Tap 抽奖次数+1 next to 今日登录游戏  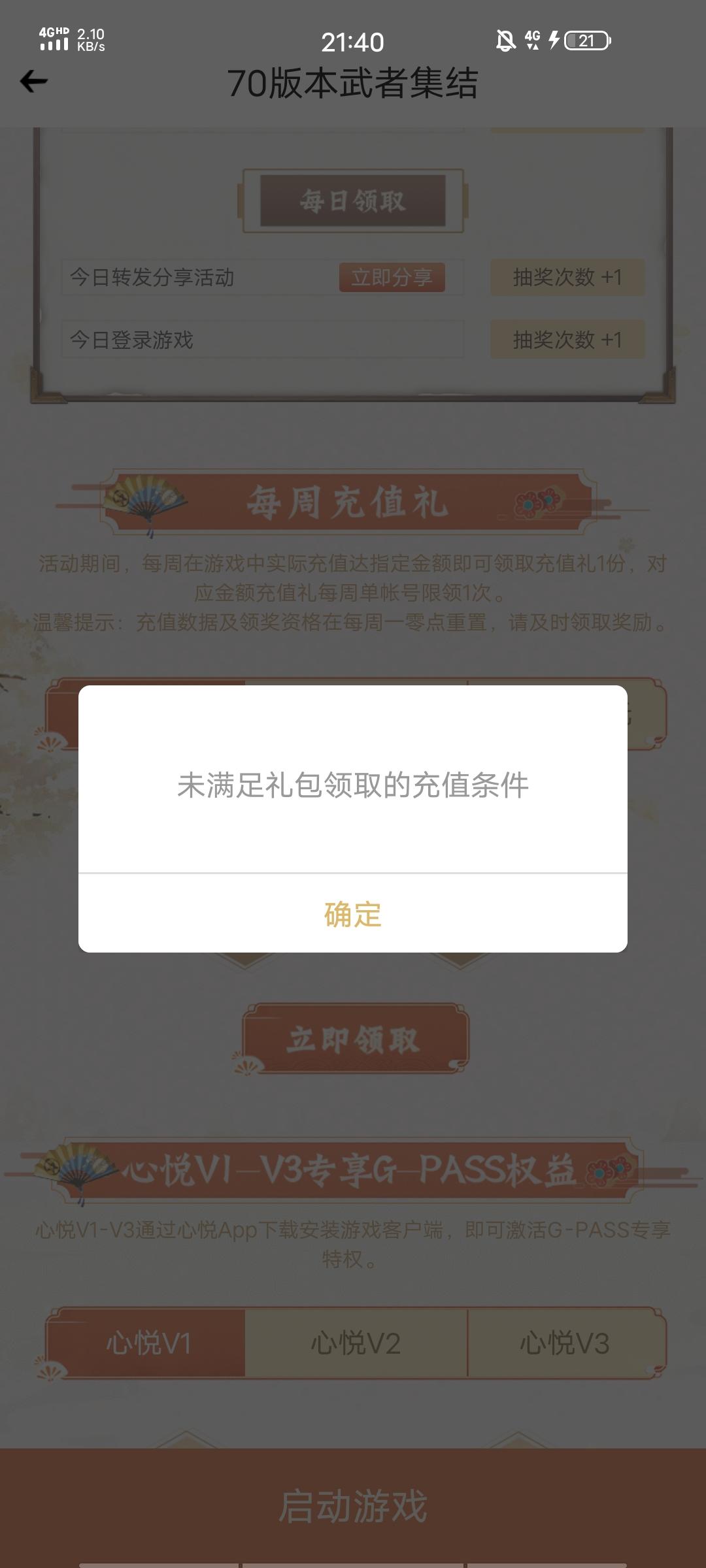tap(566, 340)
